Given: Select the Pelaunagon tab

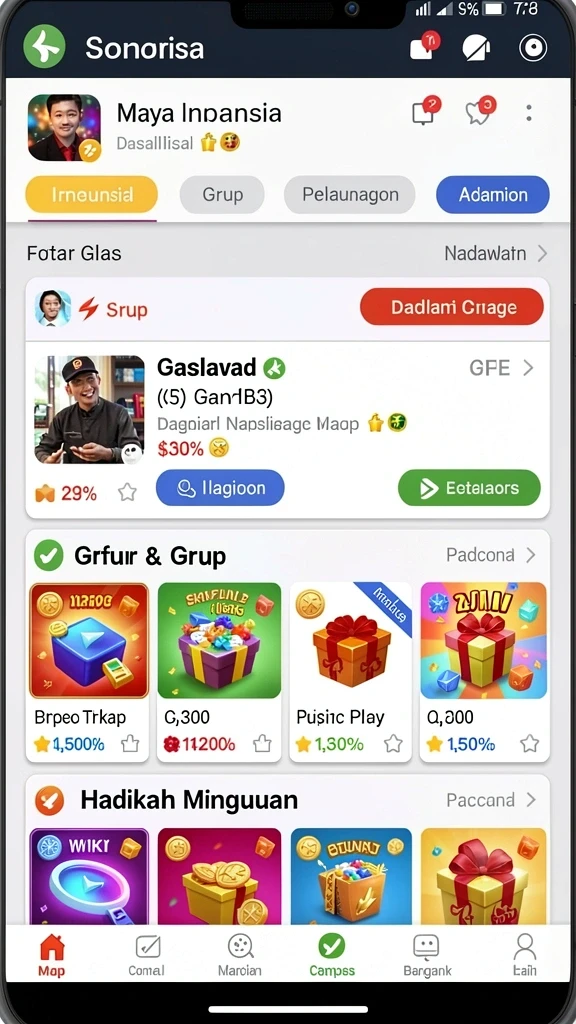Looking at the screenshot, I should pyautogui.click(x=349, y=195).
